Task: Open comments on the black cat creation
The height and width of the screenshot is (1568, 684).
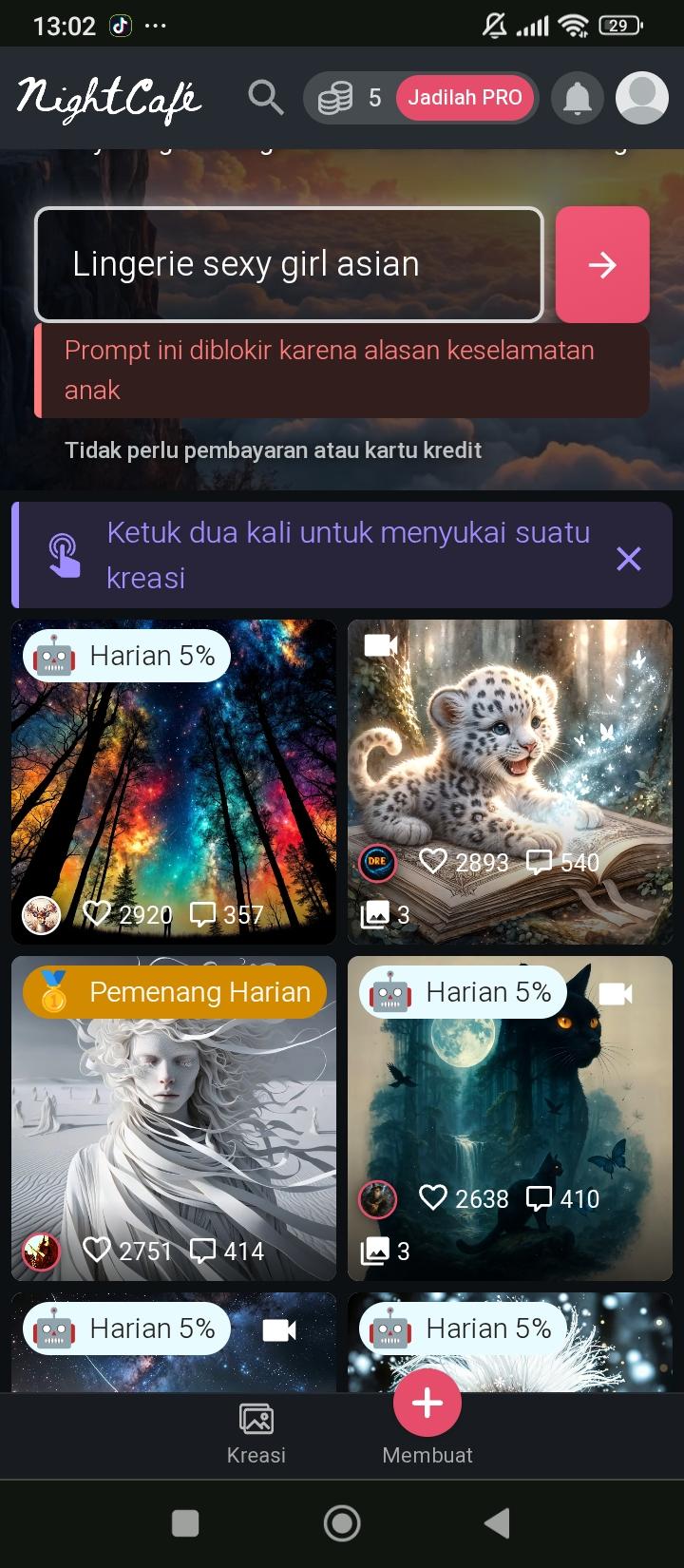Action: pos(540,1197)
